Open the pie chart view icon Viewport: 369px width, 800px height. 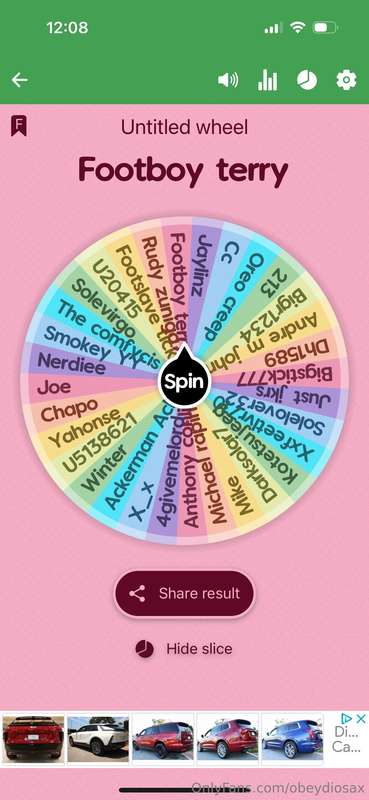[x=307, y=81]
